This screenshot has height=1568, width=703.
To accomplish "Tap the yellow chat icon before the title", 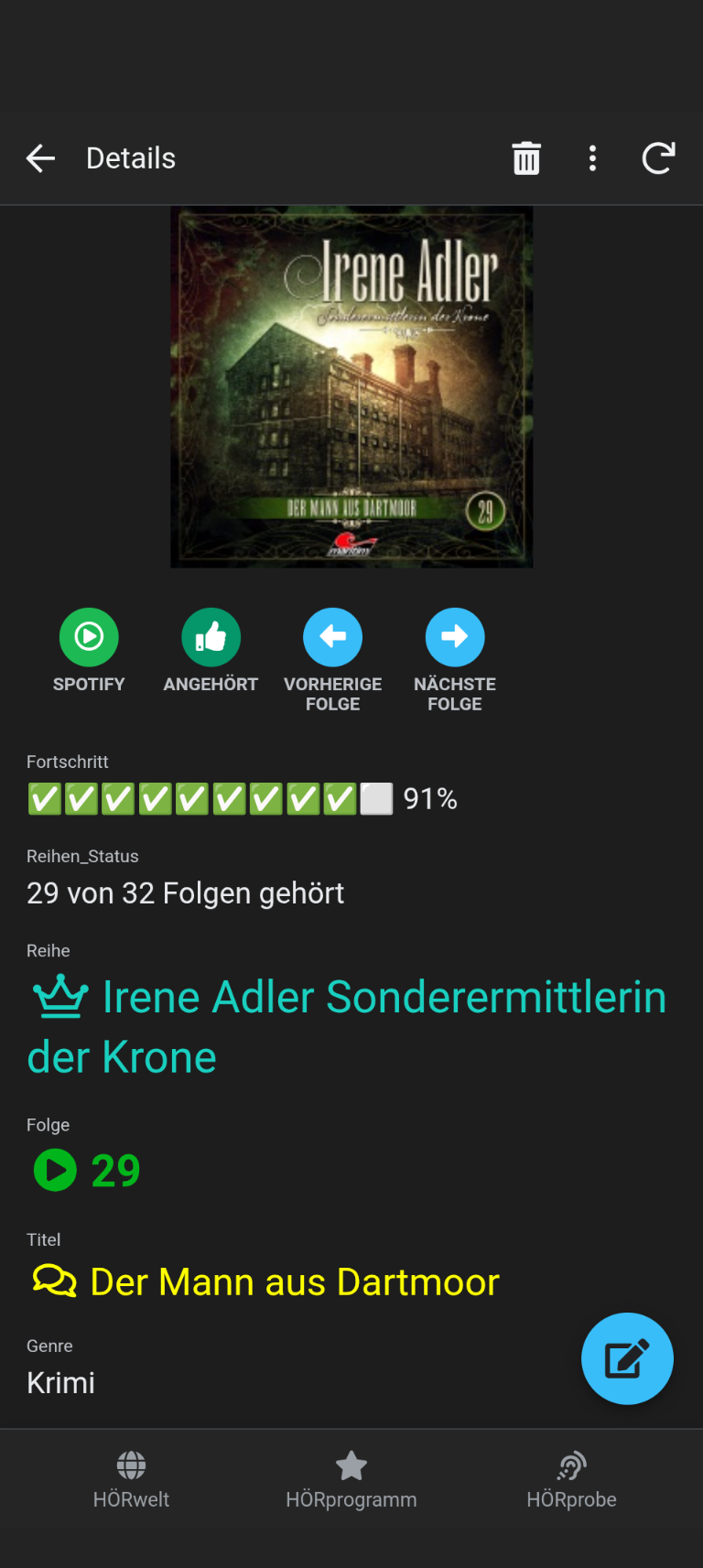I will point(54,1281).
